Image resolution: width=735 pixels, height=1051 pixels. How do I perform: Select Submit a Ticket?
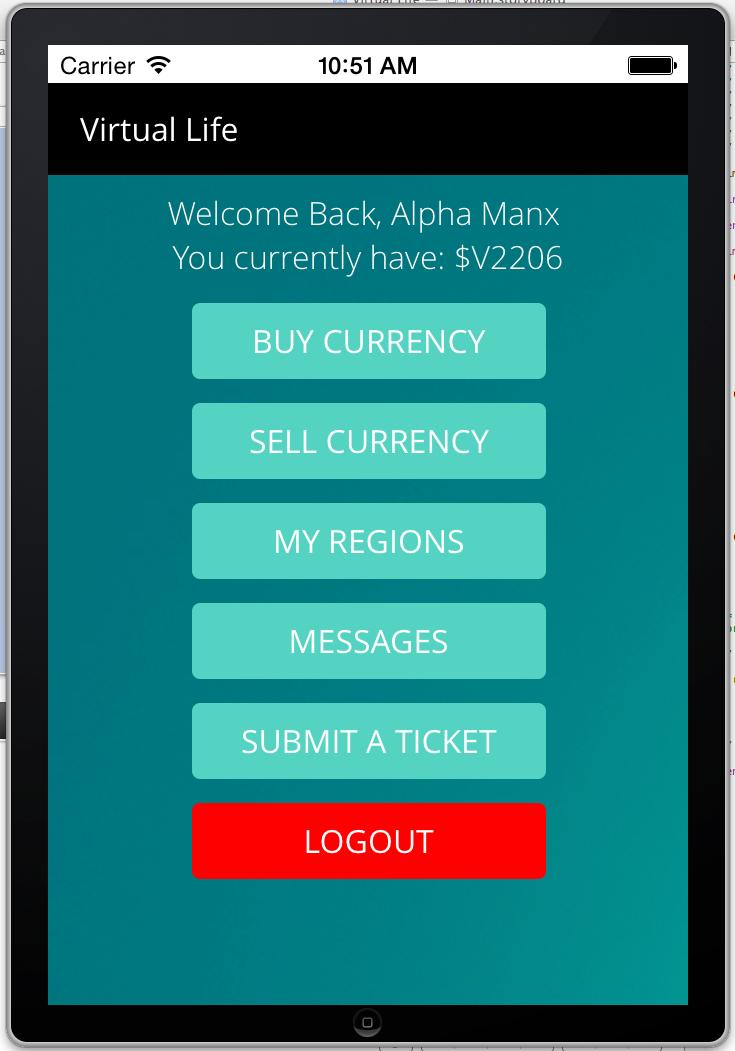click(x=368, y=741)
